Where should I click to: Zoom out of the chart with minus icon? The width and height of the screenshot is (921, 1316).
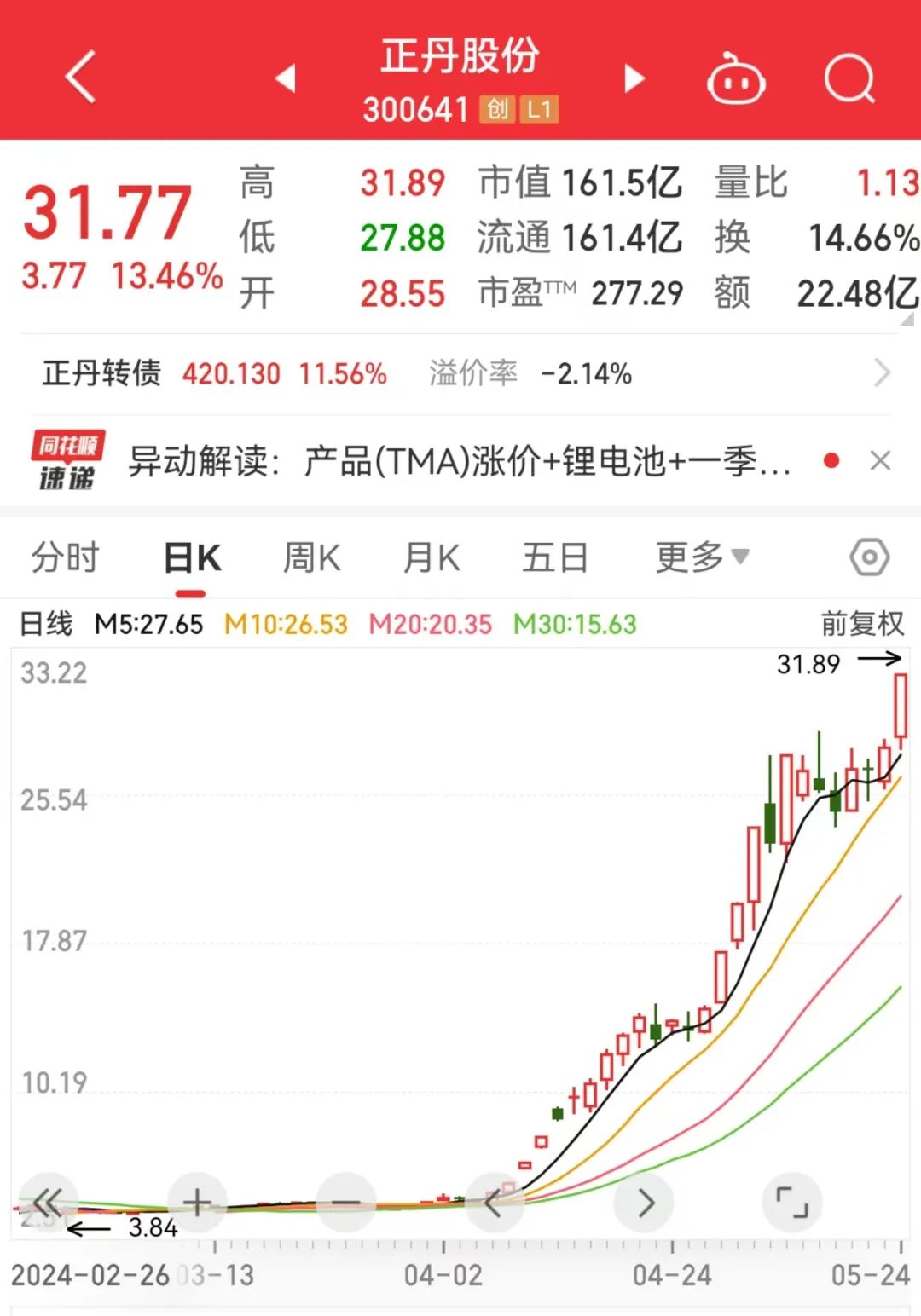point(345,1202)
